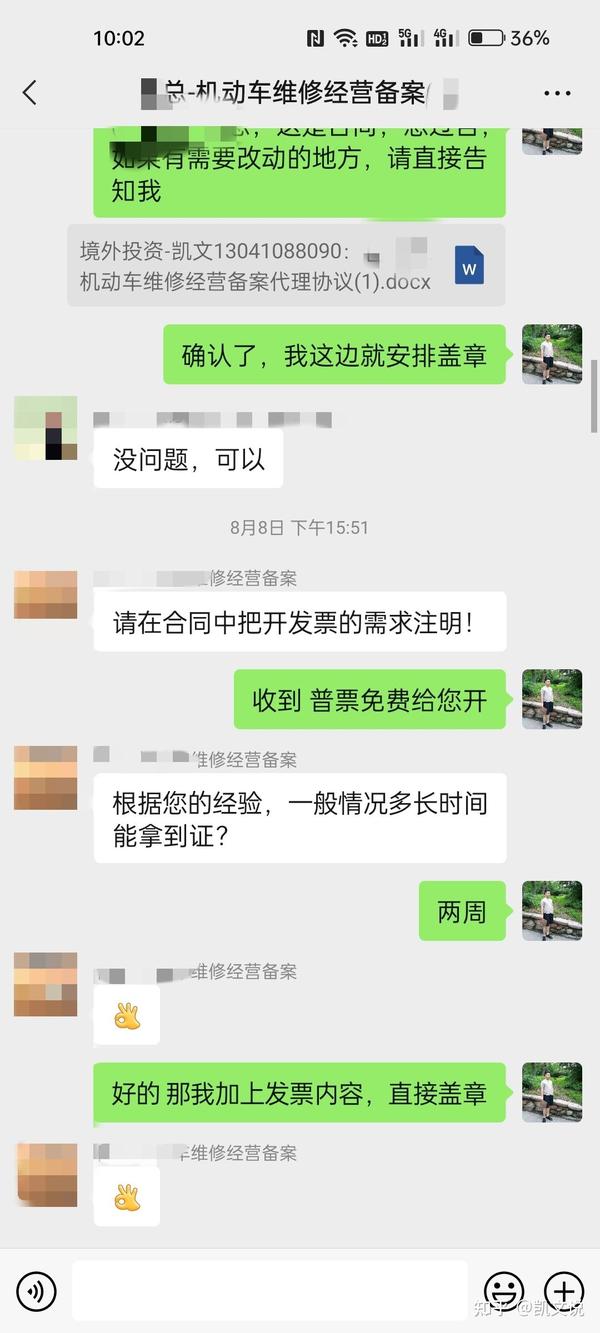Switch to voice input mode
Viewport: 600px width, 1333px height.
click(x=37, y=1291)
